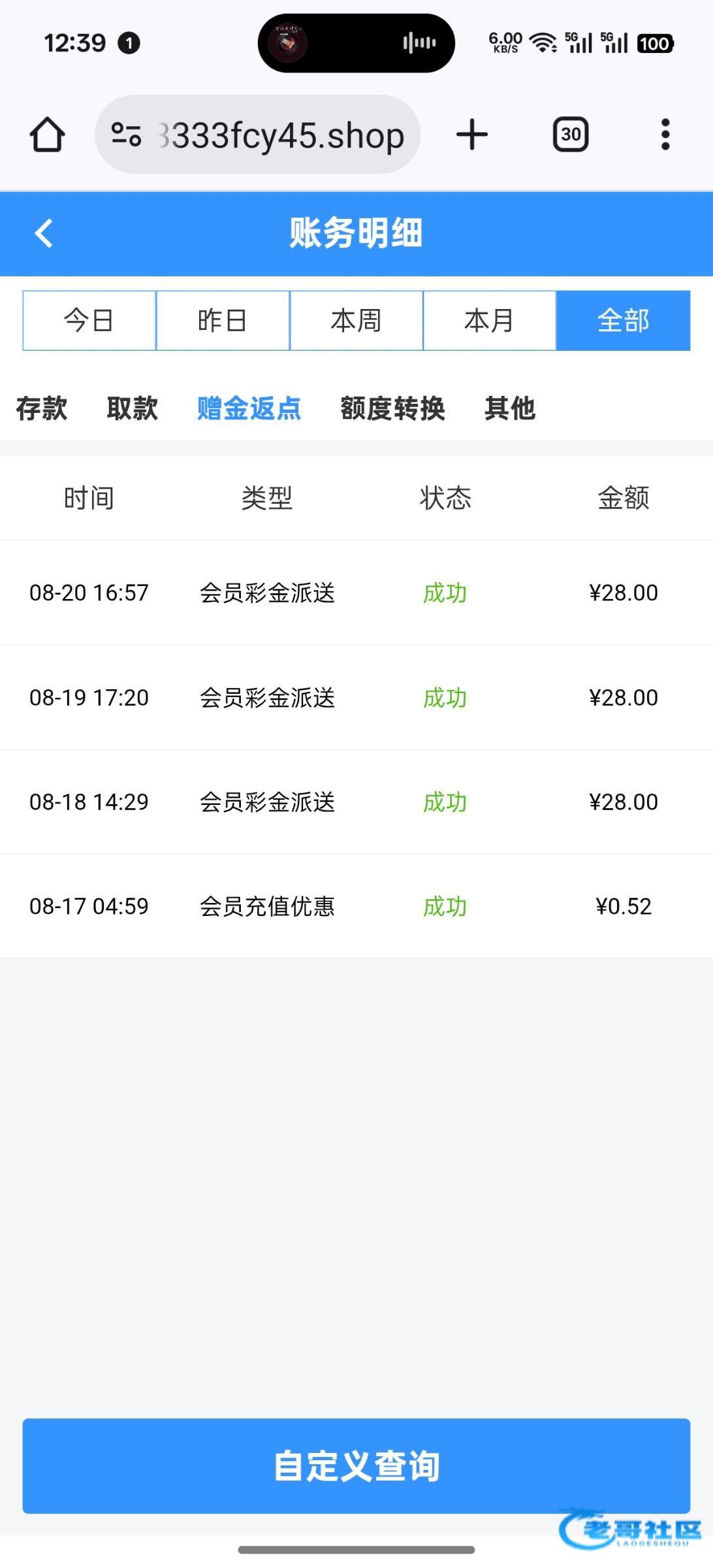Filter records by 今日

[89, 321]
